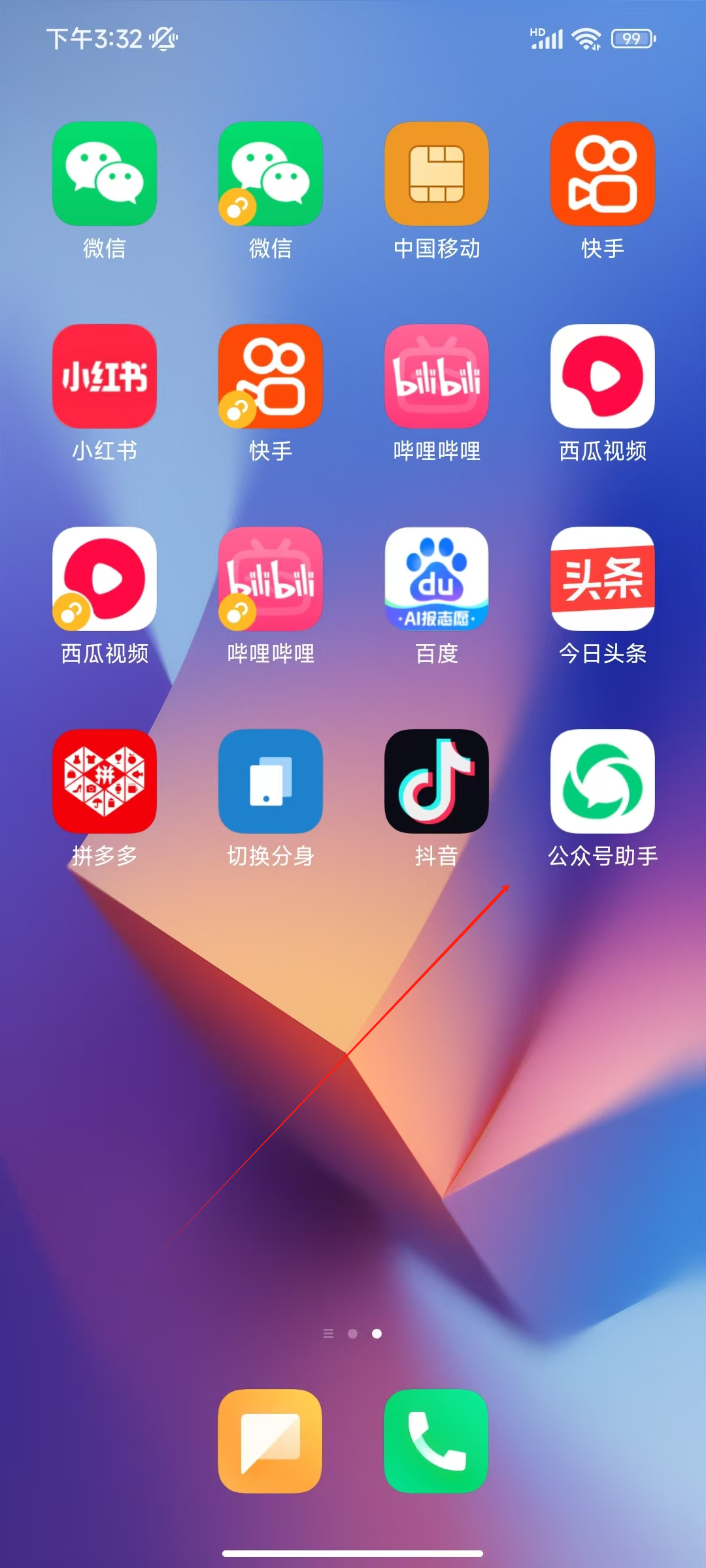This screenshot has width=706, height=1568.
Task: Launch cloned 西瓜视频 with dual-app badge
Action: pos(105,579)
